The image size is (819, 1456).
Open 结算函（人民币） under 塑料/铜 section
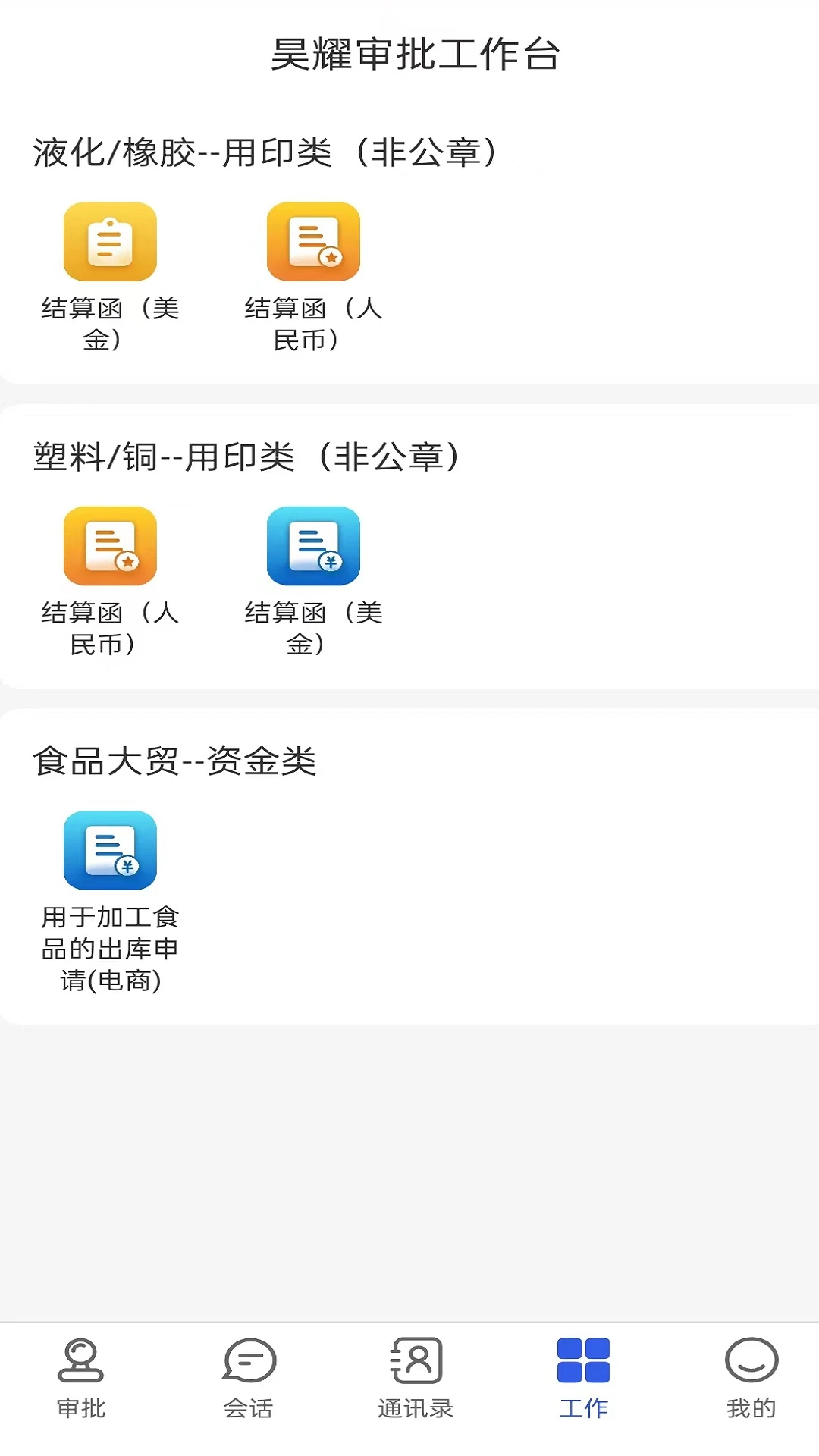pos(110,546)
